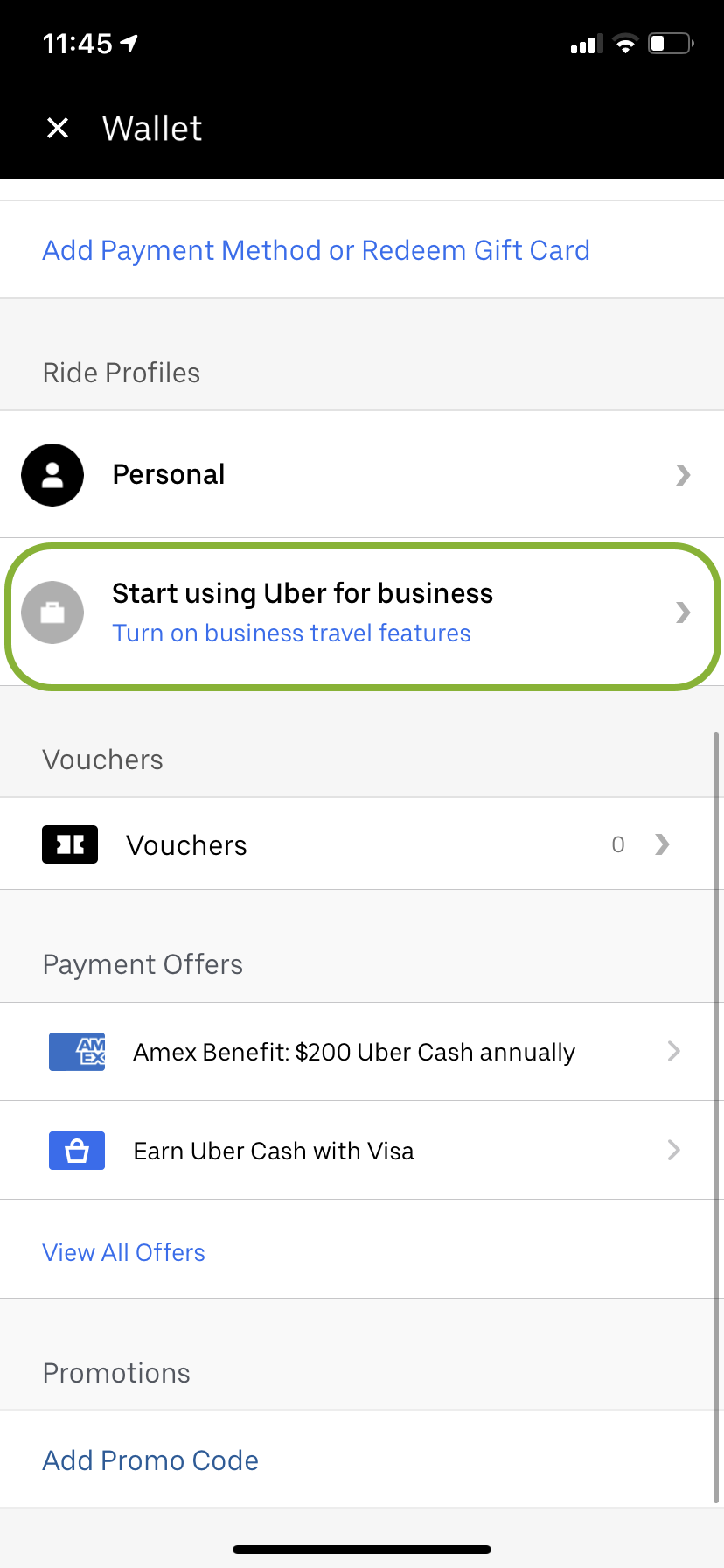Select the Personal ride profile avatar icon
Image resolution: width=724 pixels, height=1568 pixels.
point(52,474)
